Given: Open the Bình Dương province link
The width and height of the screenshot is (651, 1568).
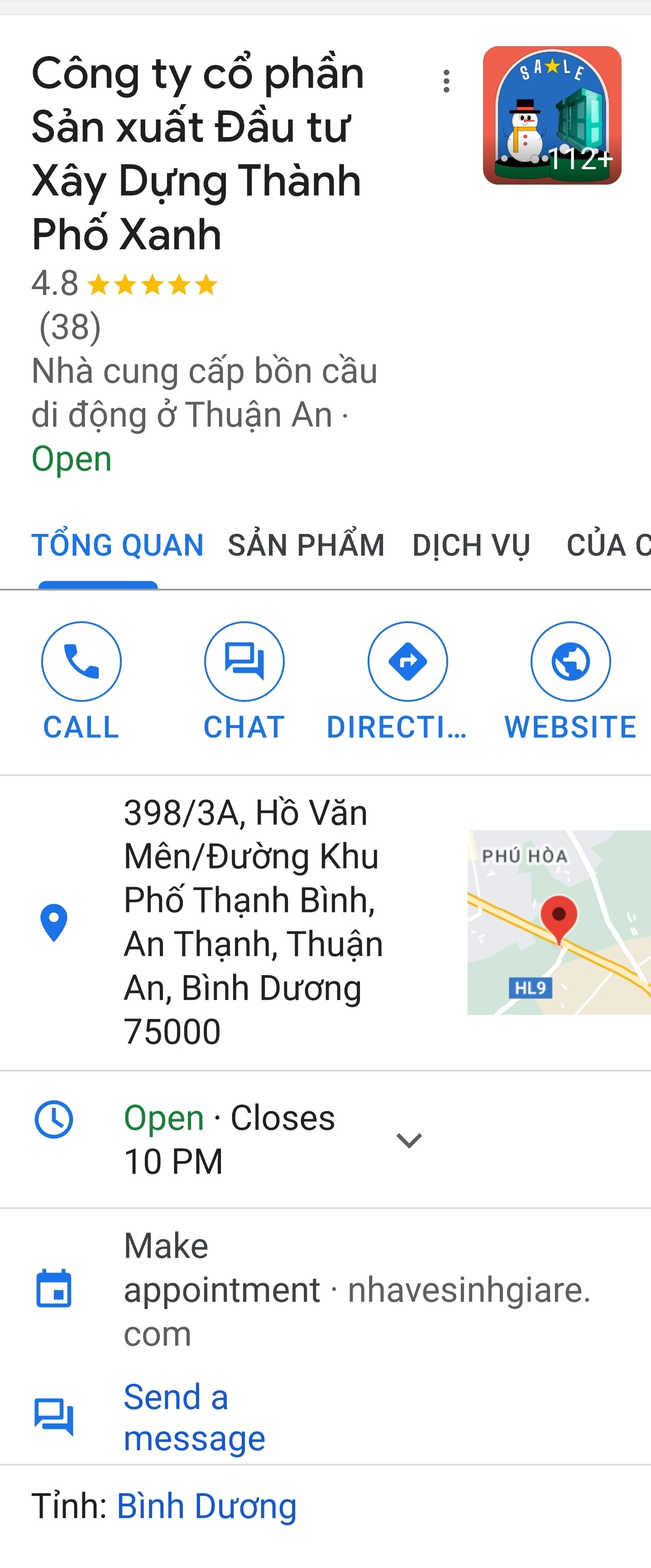Looking at the screenshot, I should click(x=206, y=1506).
